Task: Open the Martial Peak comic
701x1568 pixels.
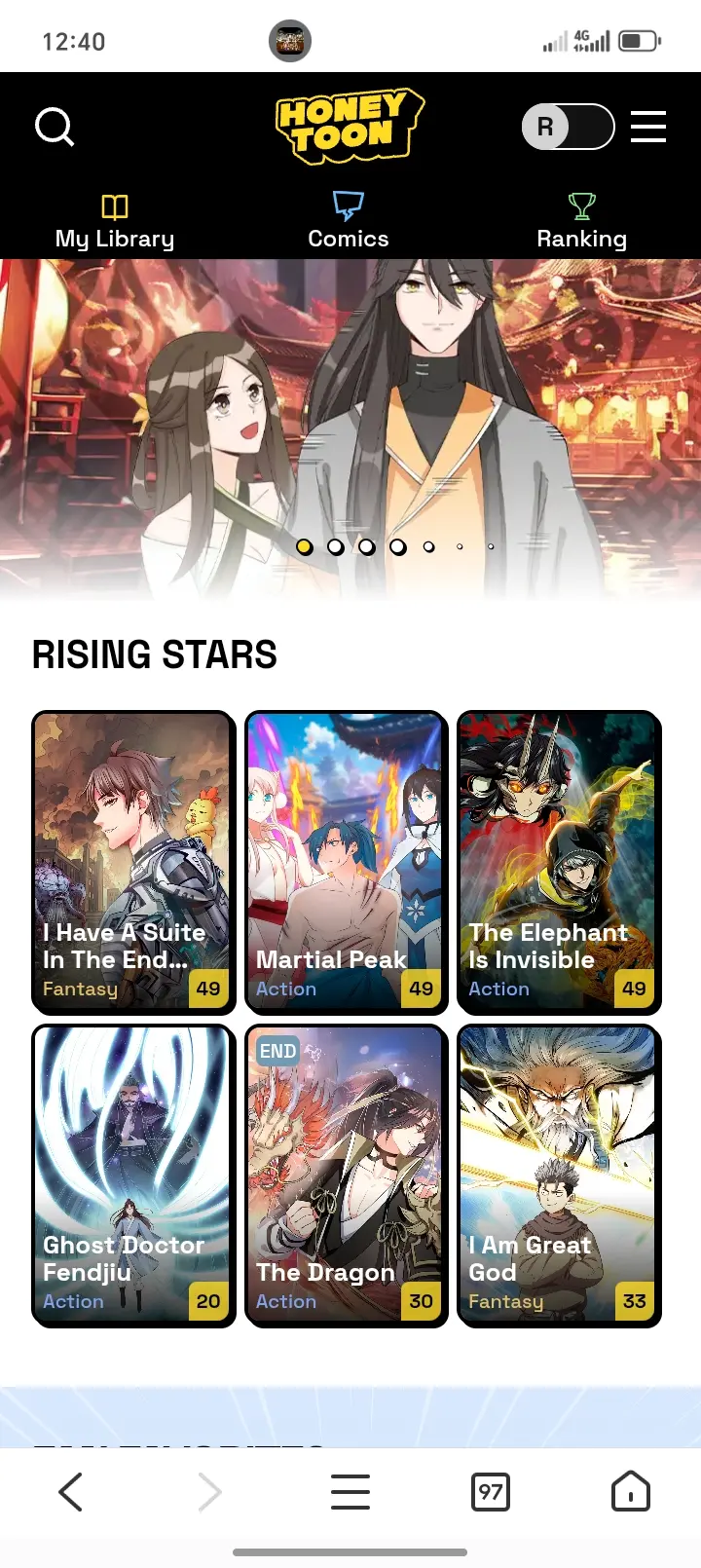Action: pos(347,863)
